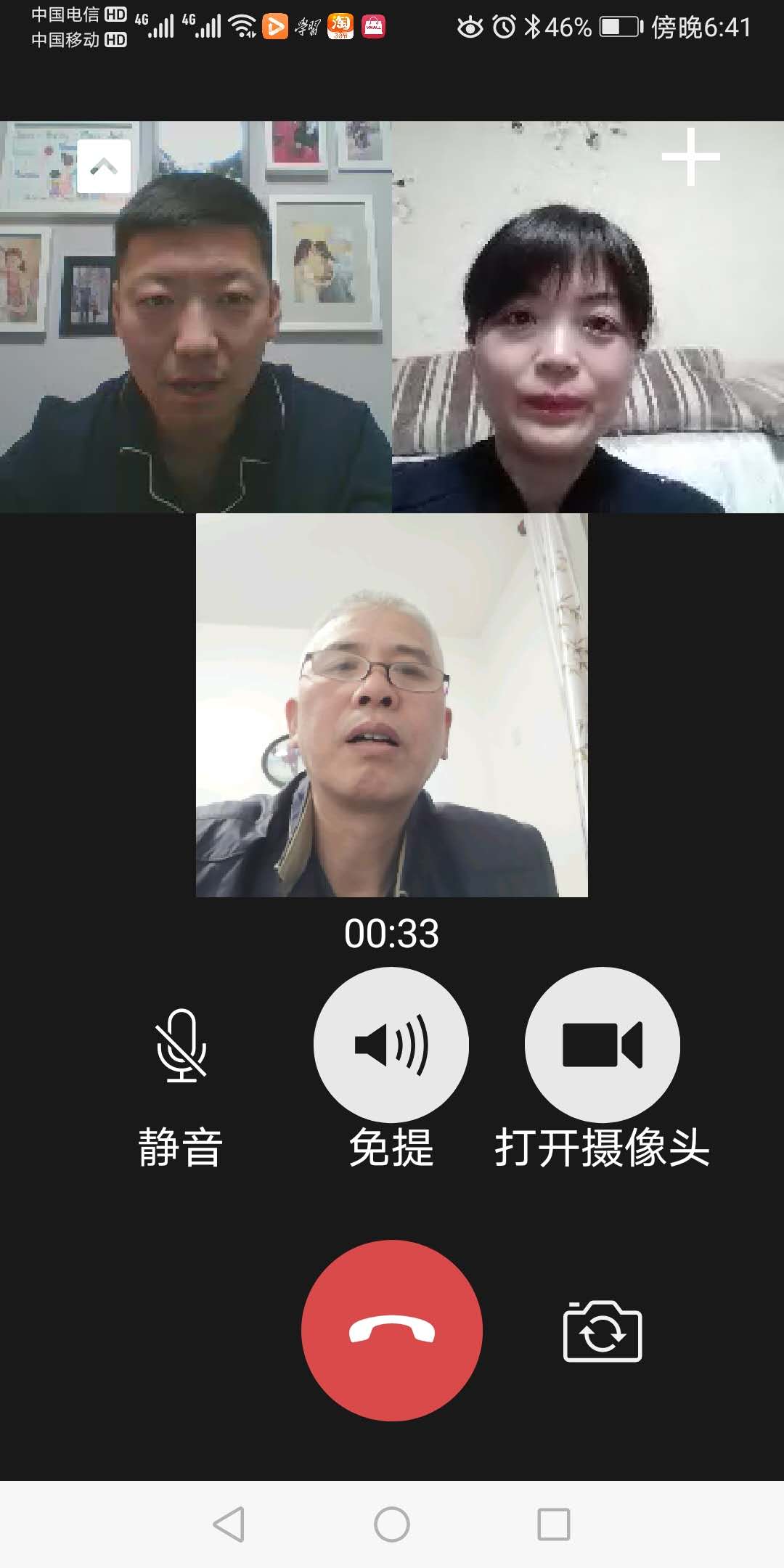Mute the microphone (静音)

click(181, 1046)
